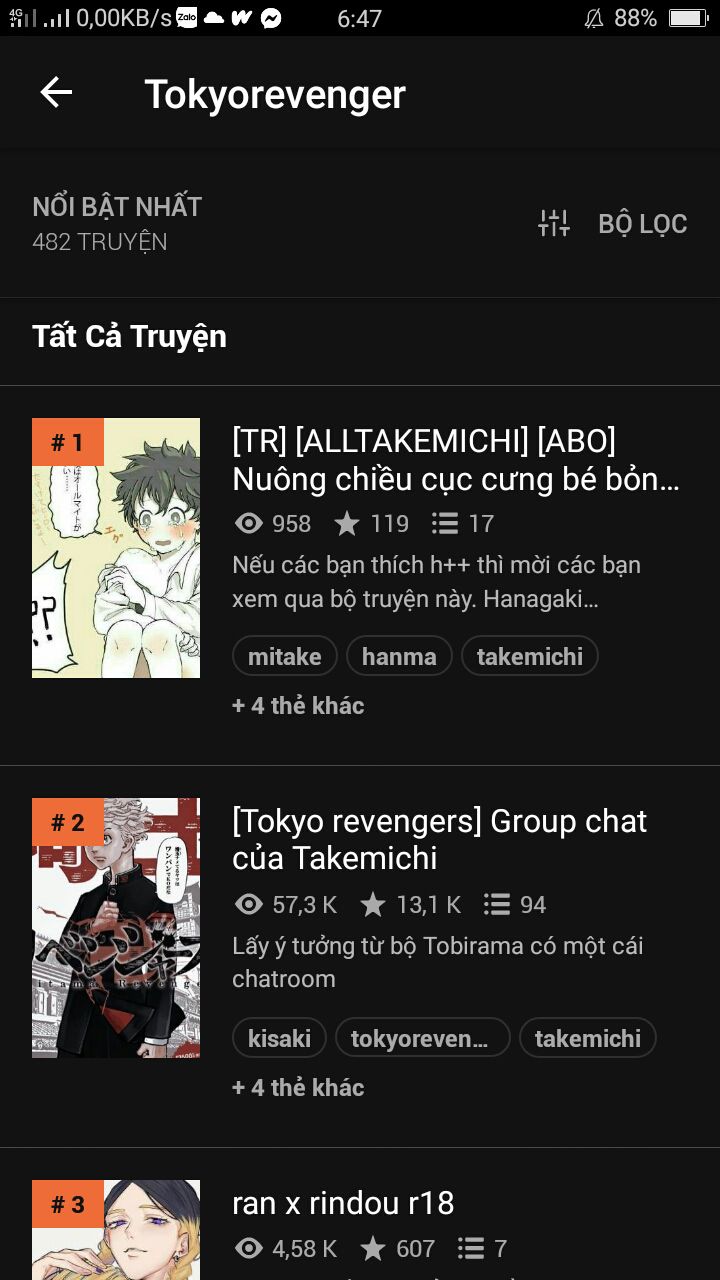Open Group chat của Takemichi story
The width and height of the screenshot is (720, 1280).
440,840
